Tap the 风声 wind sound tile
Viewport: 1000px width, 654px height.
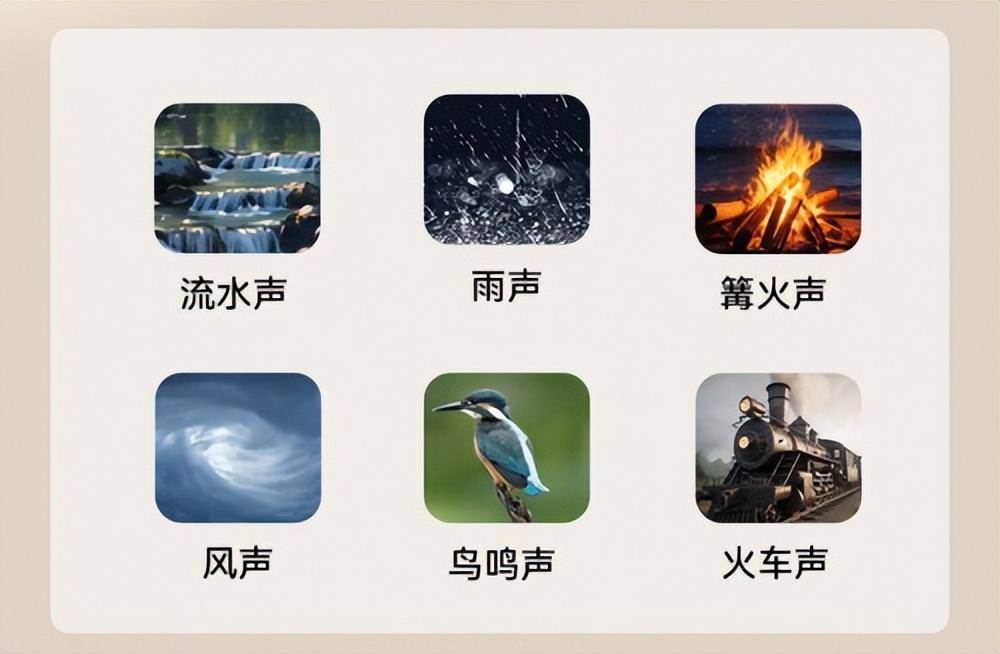pyautogui.click(x=237, y=448)
